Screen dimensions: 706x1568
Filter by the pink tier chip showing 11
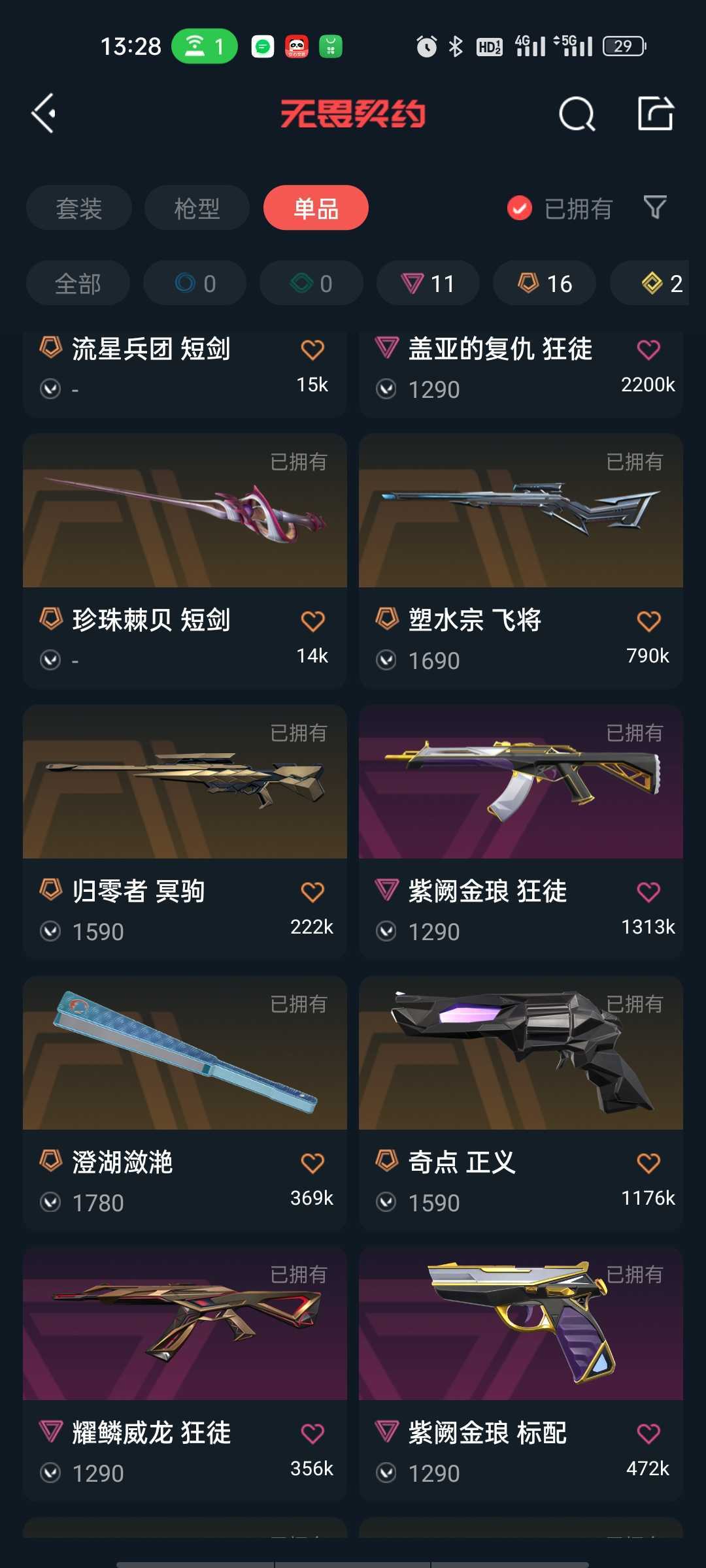(x=428, y=284)
